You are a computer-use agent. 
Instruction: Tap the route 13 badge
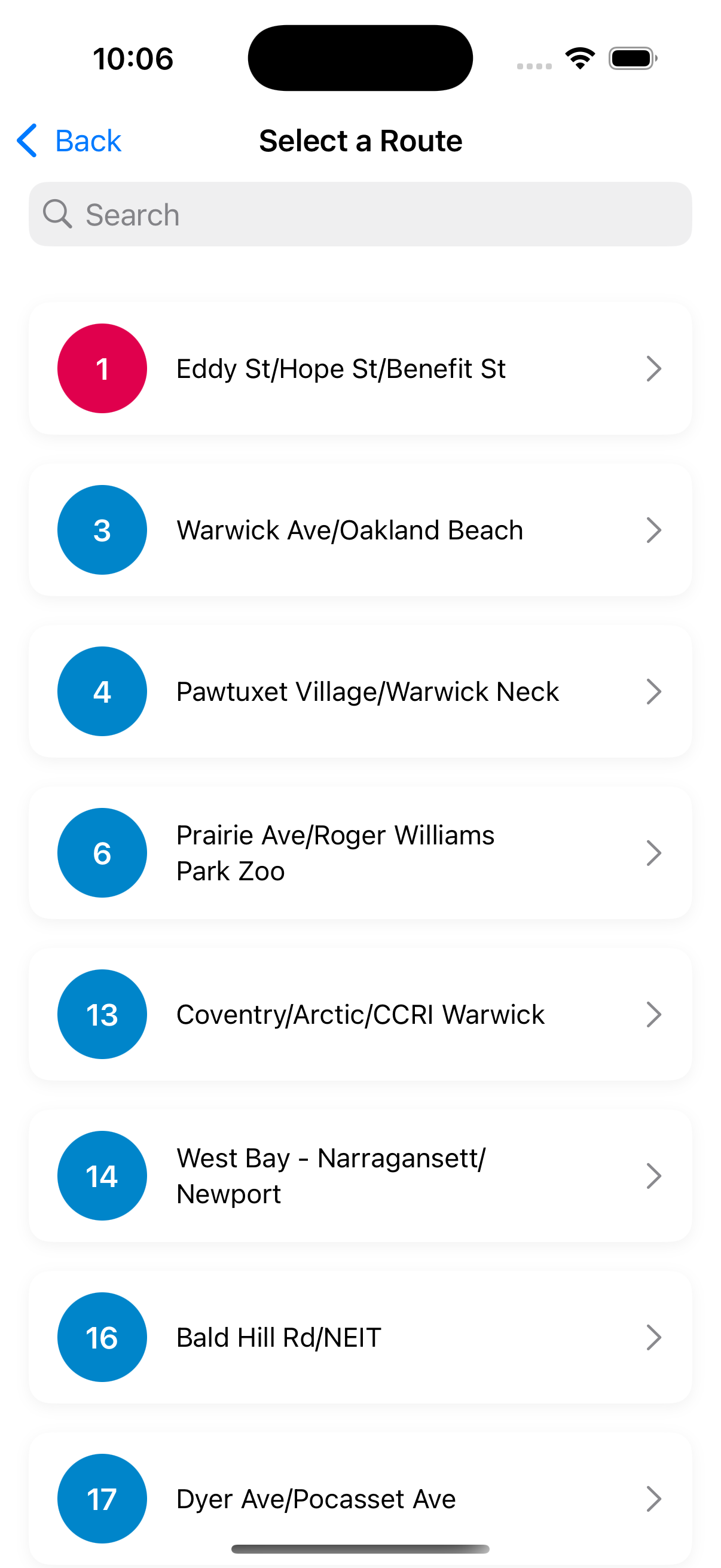[102, 1014]
